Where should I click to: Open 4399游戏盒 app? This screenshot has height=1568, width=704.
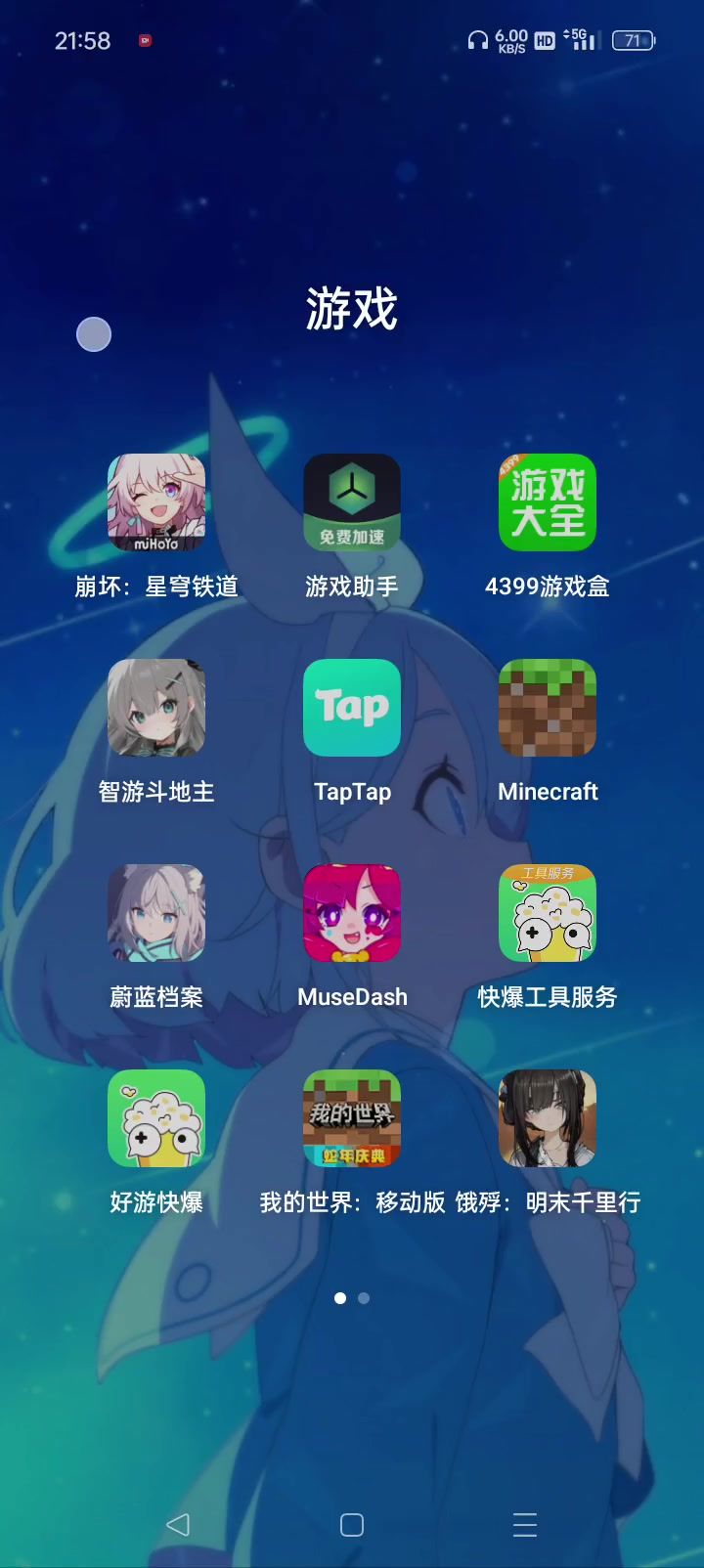(548, 502)
